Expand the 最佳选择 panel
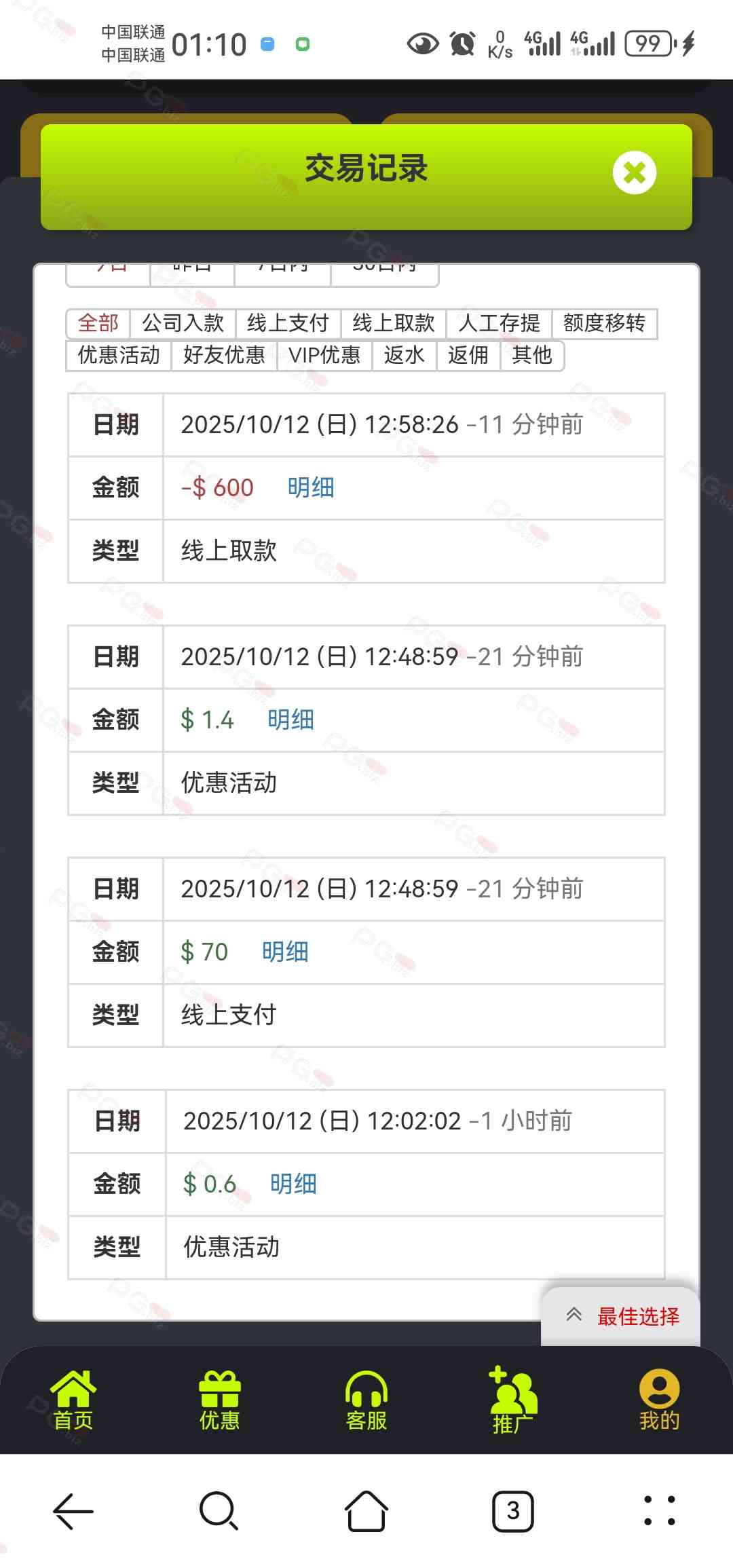 [621, 1316]
